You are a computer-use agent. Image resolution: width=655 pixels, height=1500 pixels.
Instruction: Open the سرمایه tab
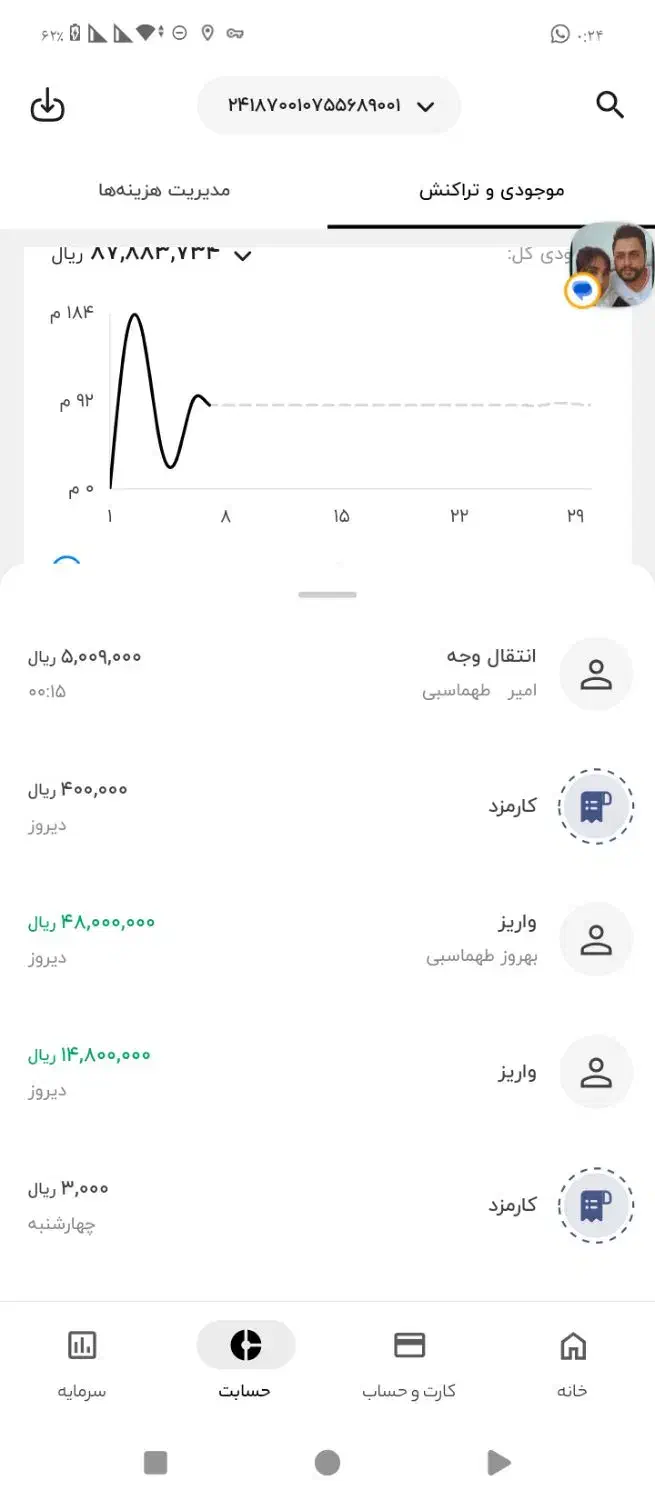(x=82, y=1362)
